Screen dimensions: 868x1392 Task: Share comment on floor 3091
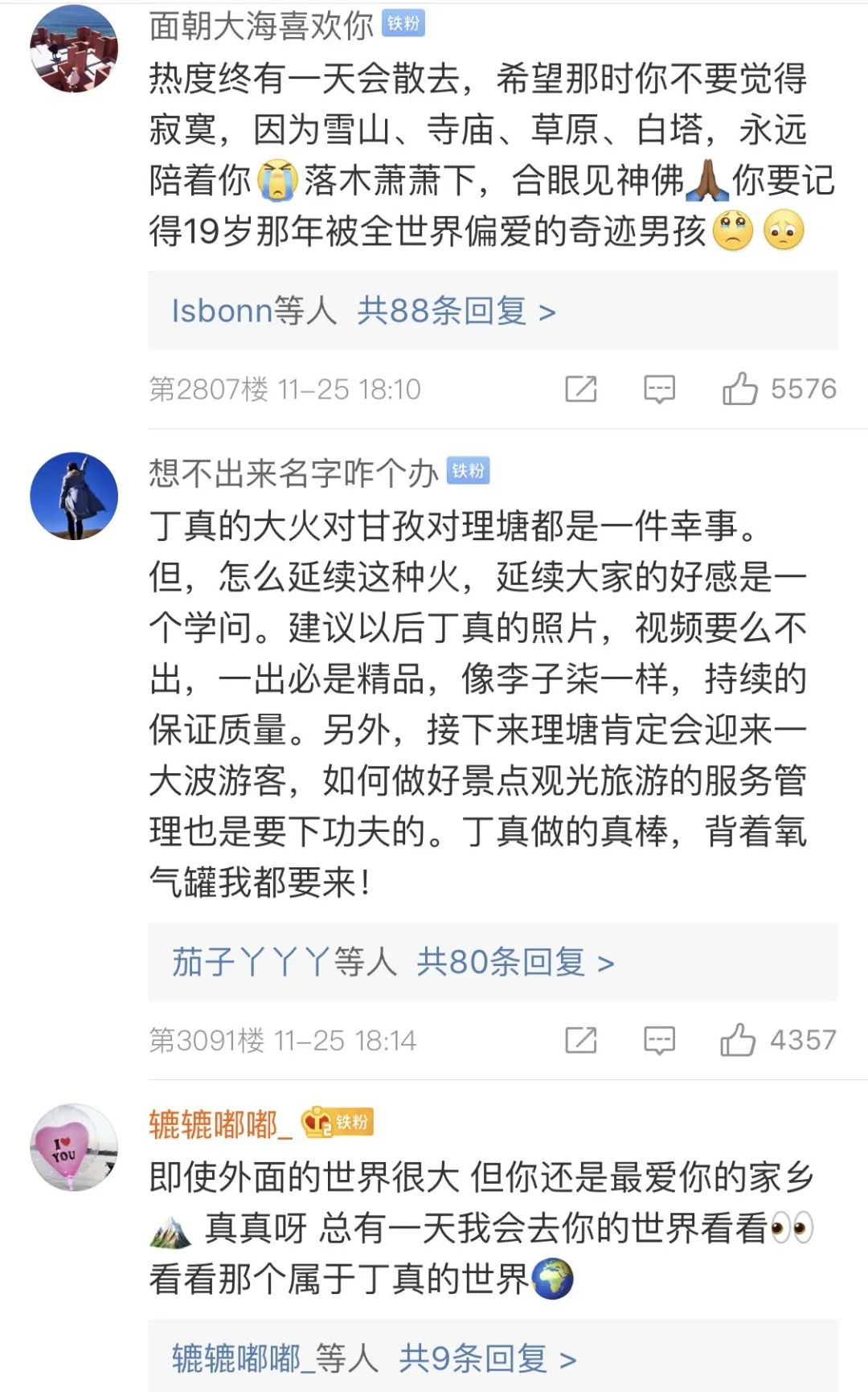[x=580, y=1040]
